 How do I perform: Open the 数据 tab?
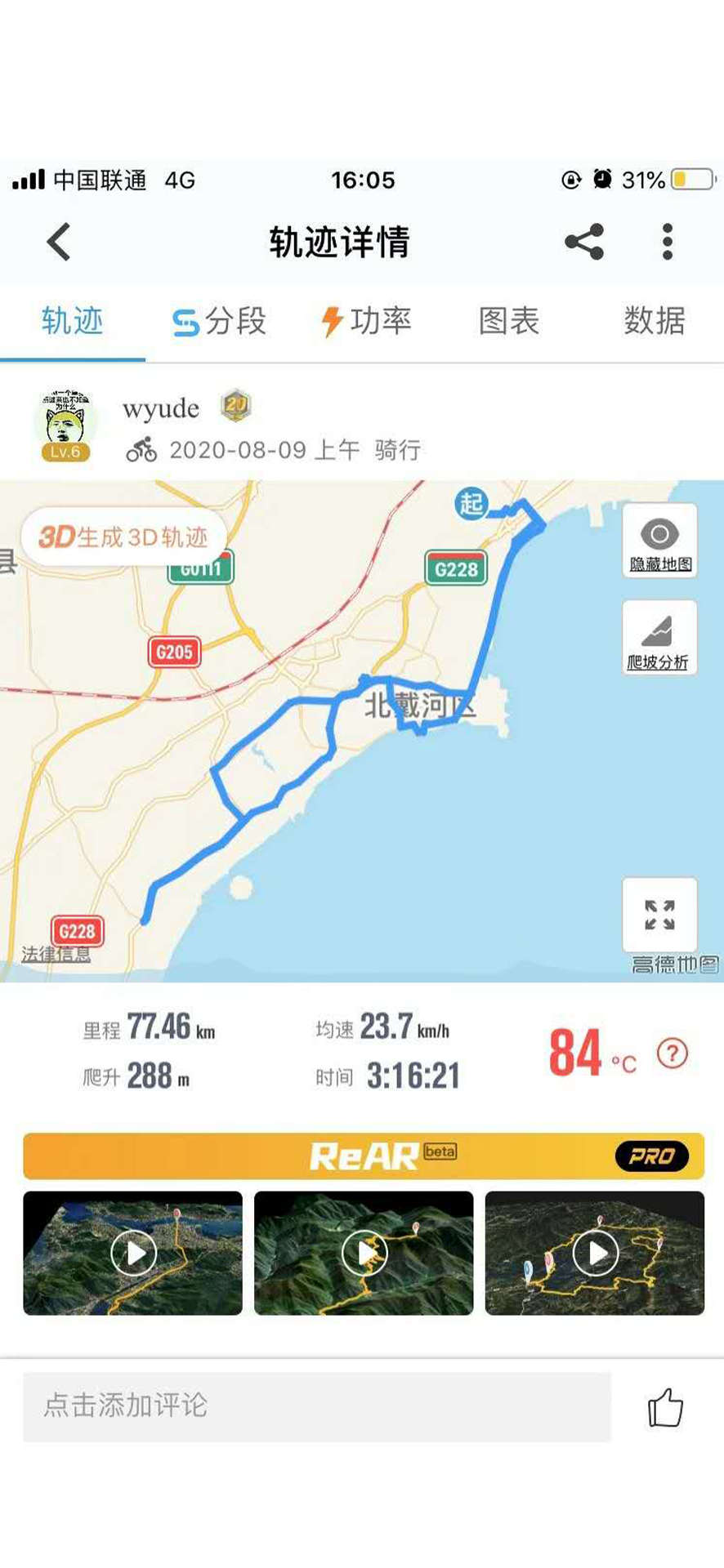[x=654, y=321]
